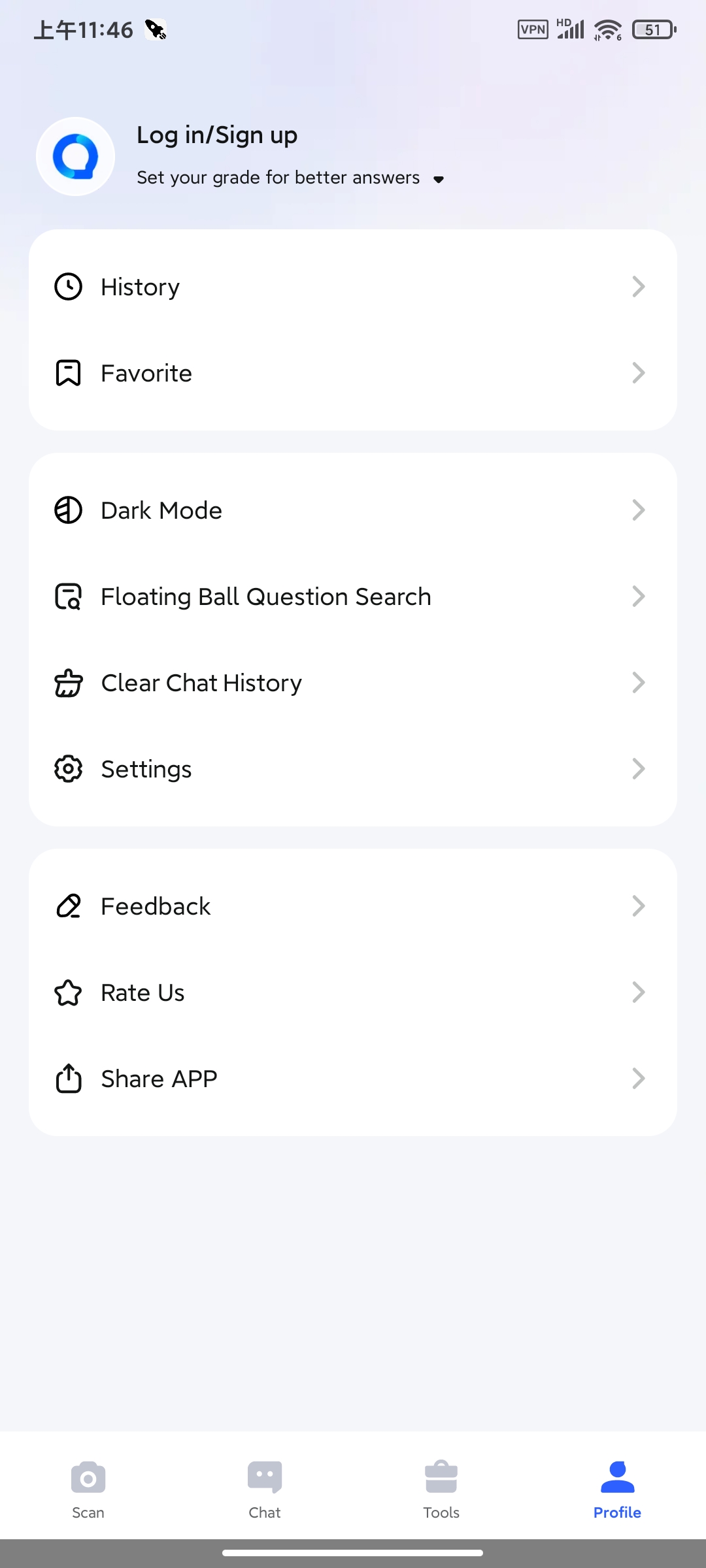Tap Log in/Sign up

click(217, 135)
